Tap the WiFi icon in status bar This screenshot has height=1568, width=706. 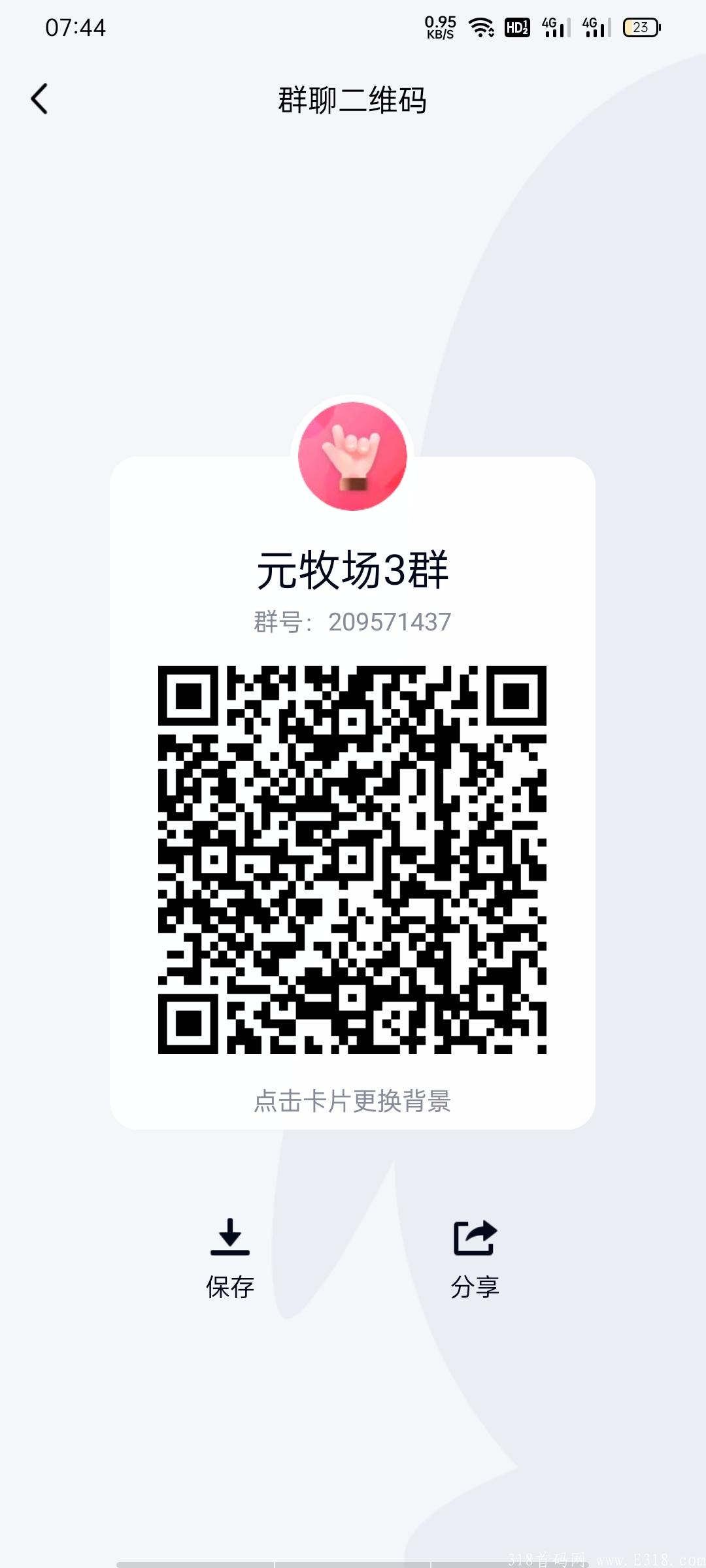click(482, 29)
